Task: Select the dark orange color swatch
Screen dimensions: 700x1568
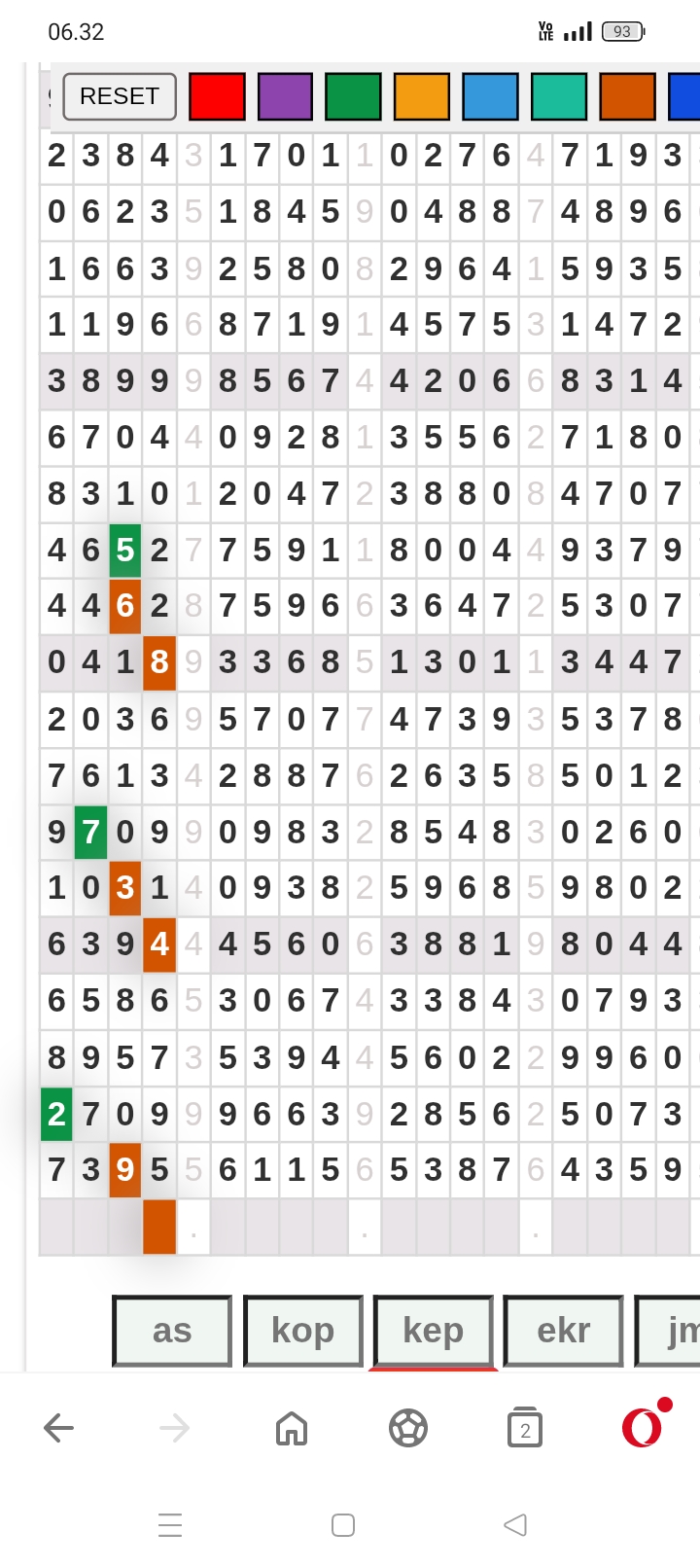Action: [627, 96]
